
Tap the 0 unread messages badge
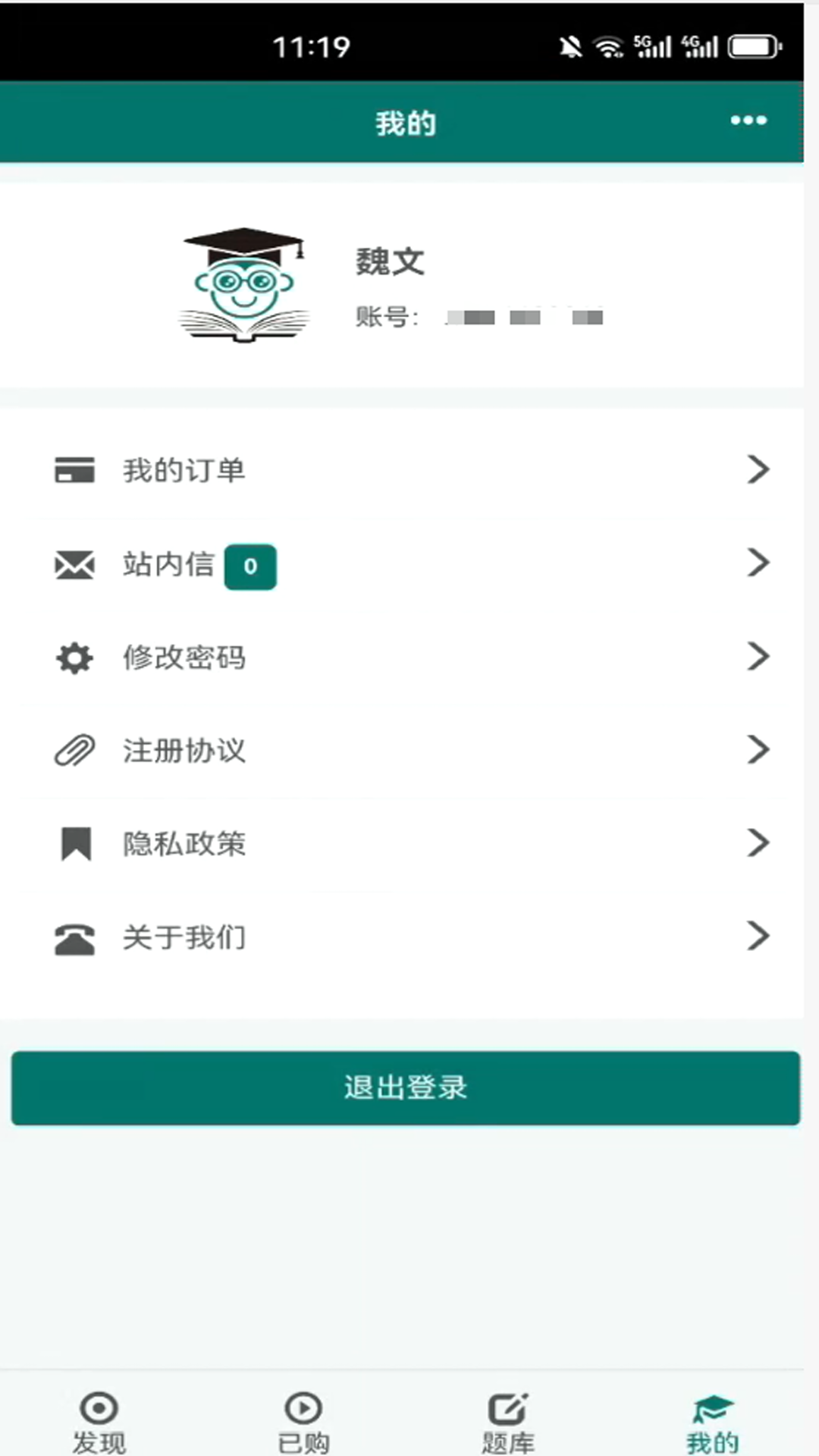pos(250,566)
